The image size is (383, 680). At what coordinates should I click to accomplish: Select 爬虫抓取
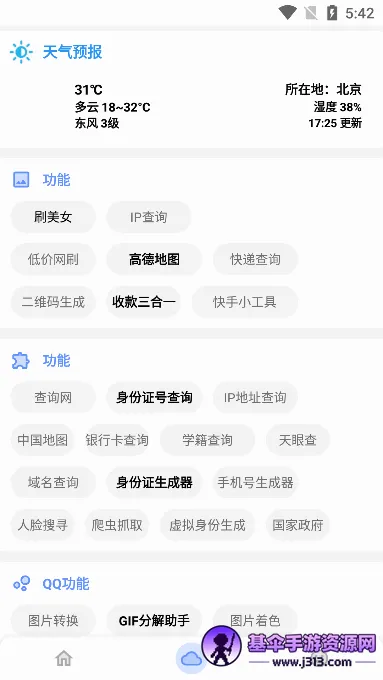(117, 525)
